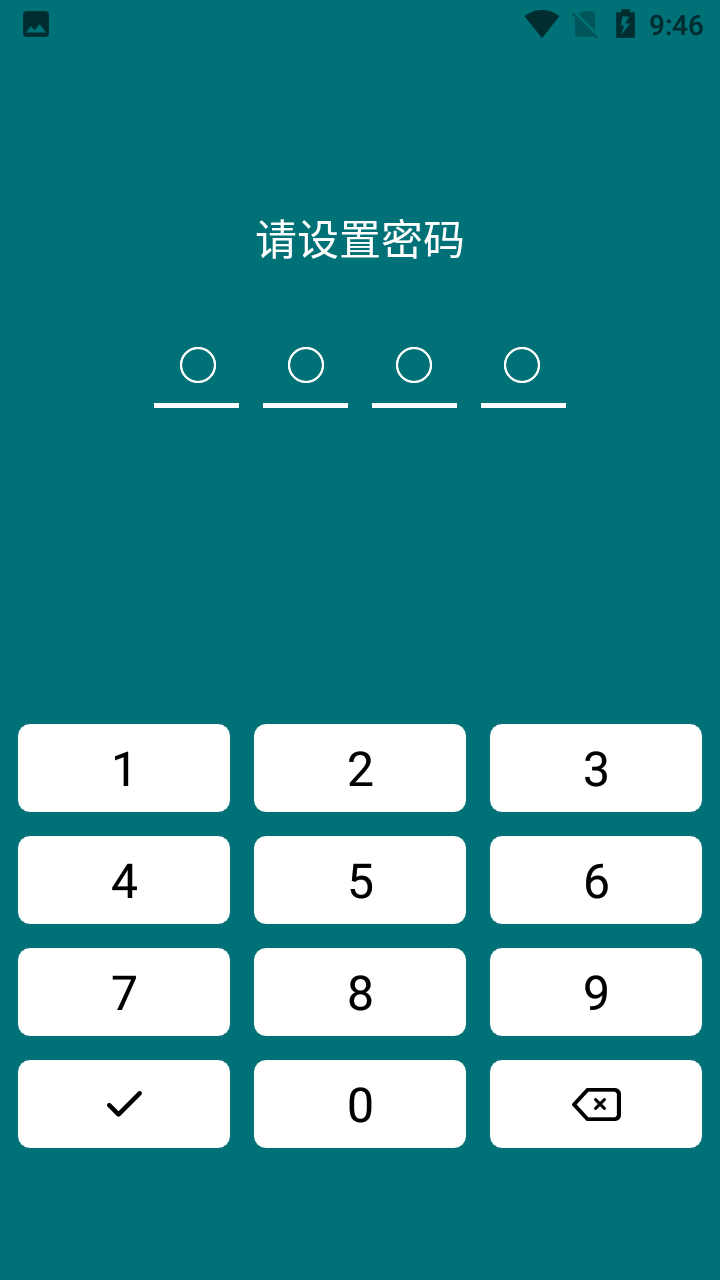Tap the 0 key

click(x=360, y=1104)
